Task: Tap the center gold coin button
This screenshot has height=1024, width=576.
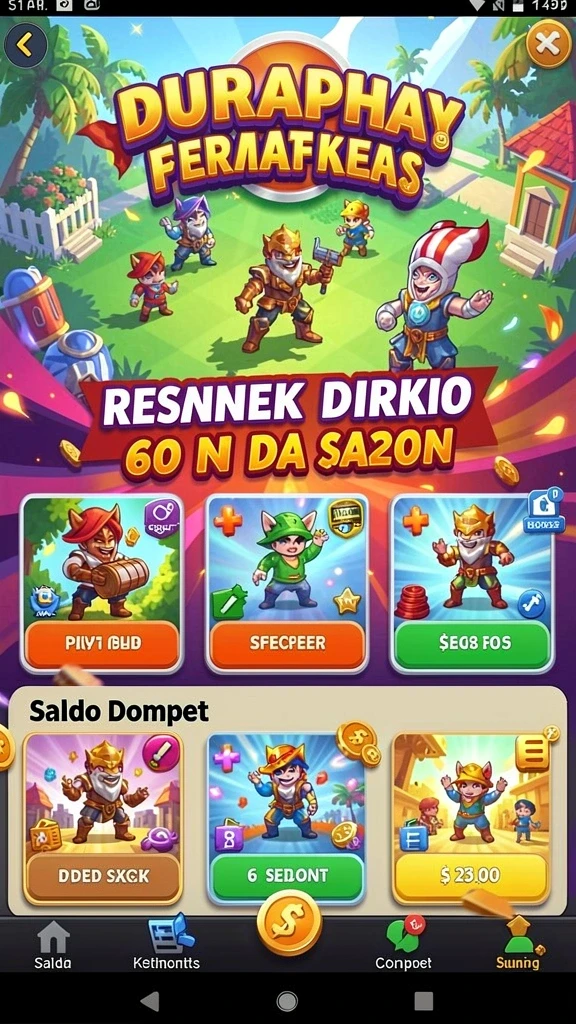Action: 289,922
